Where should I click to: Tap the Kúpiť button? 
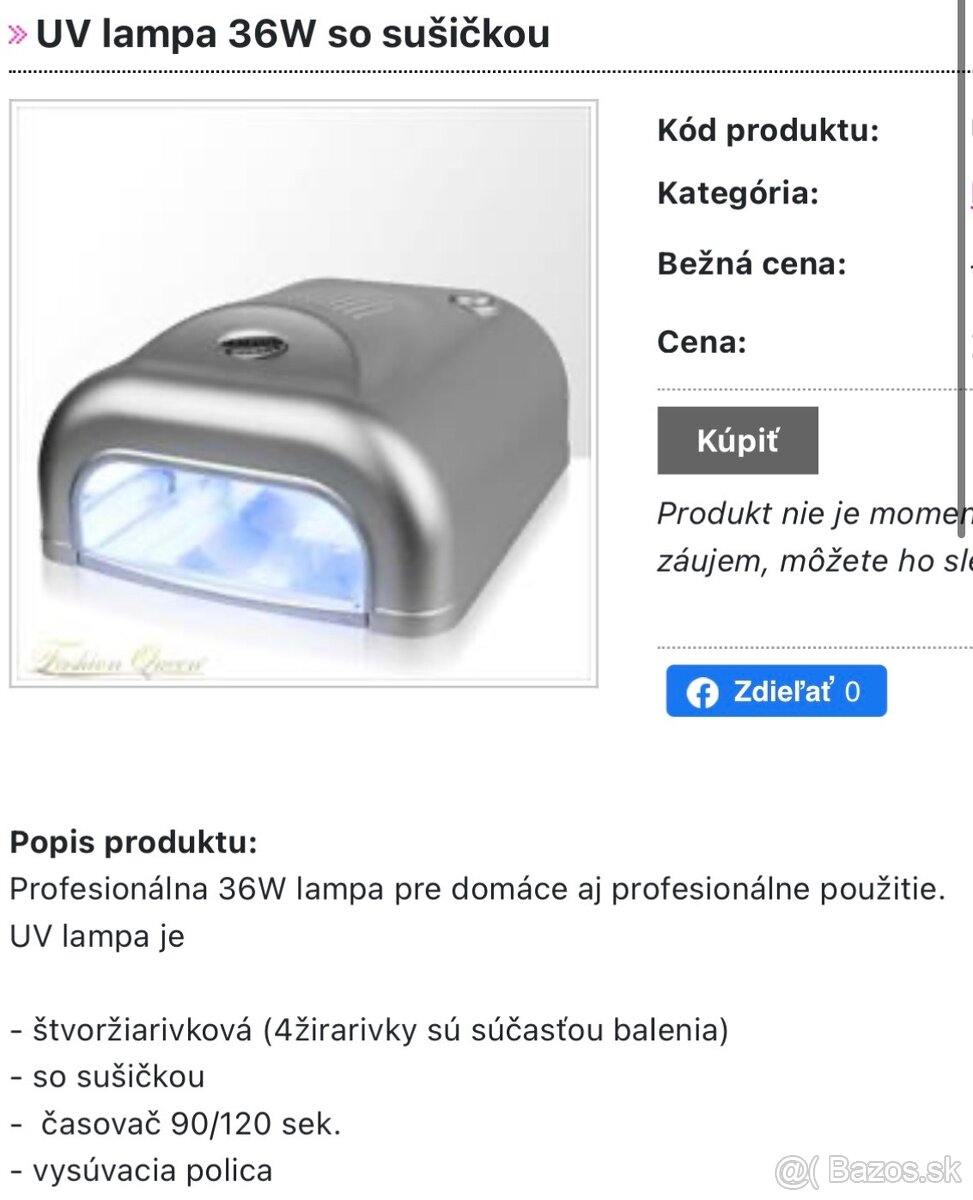[x=737, y=440]
